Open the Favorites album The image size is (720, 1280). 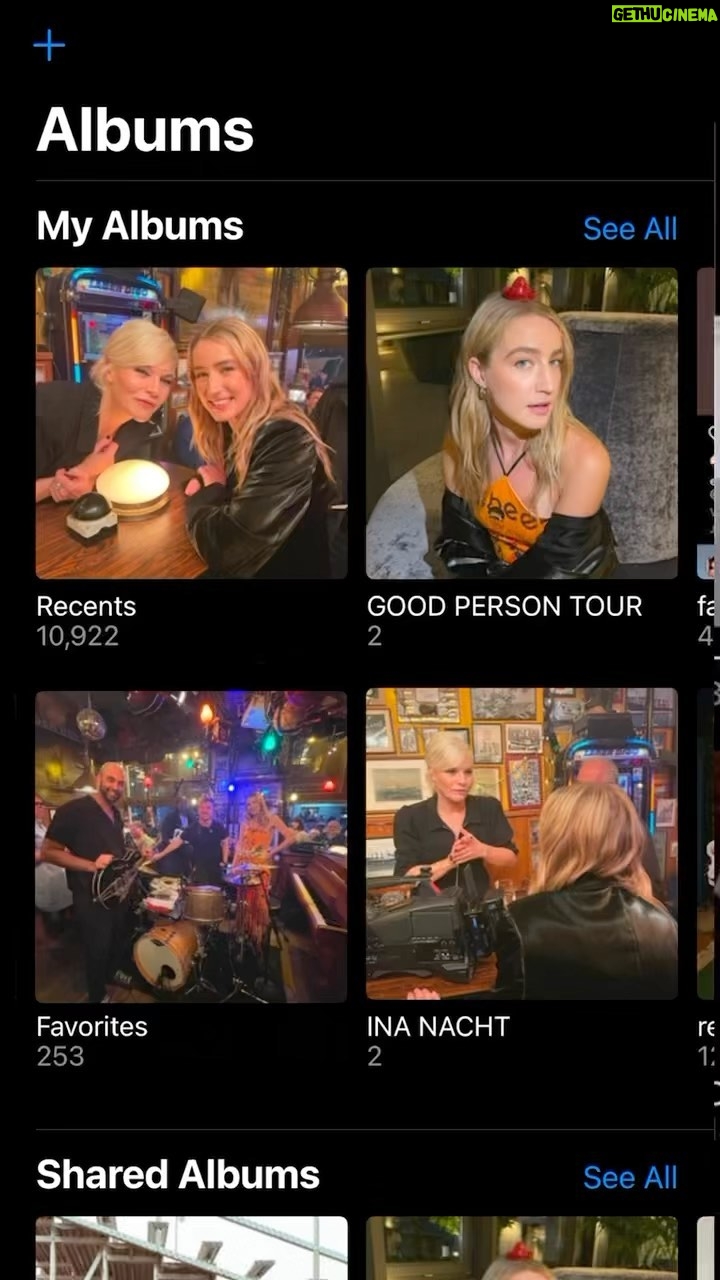192,845
